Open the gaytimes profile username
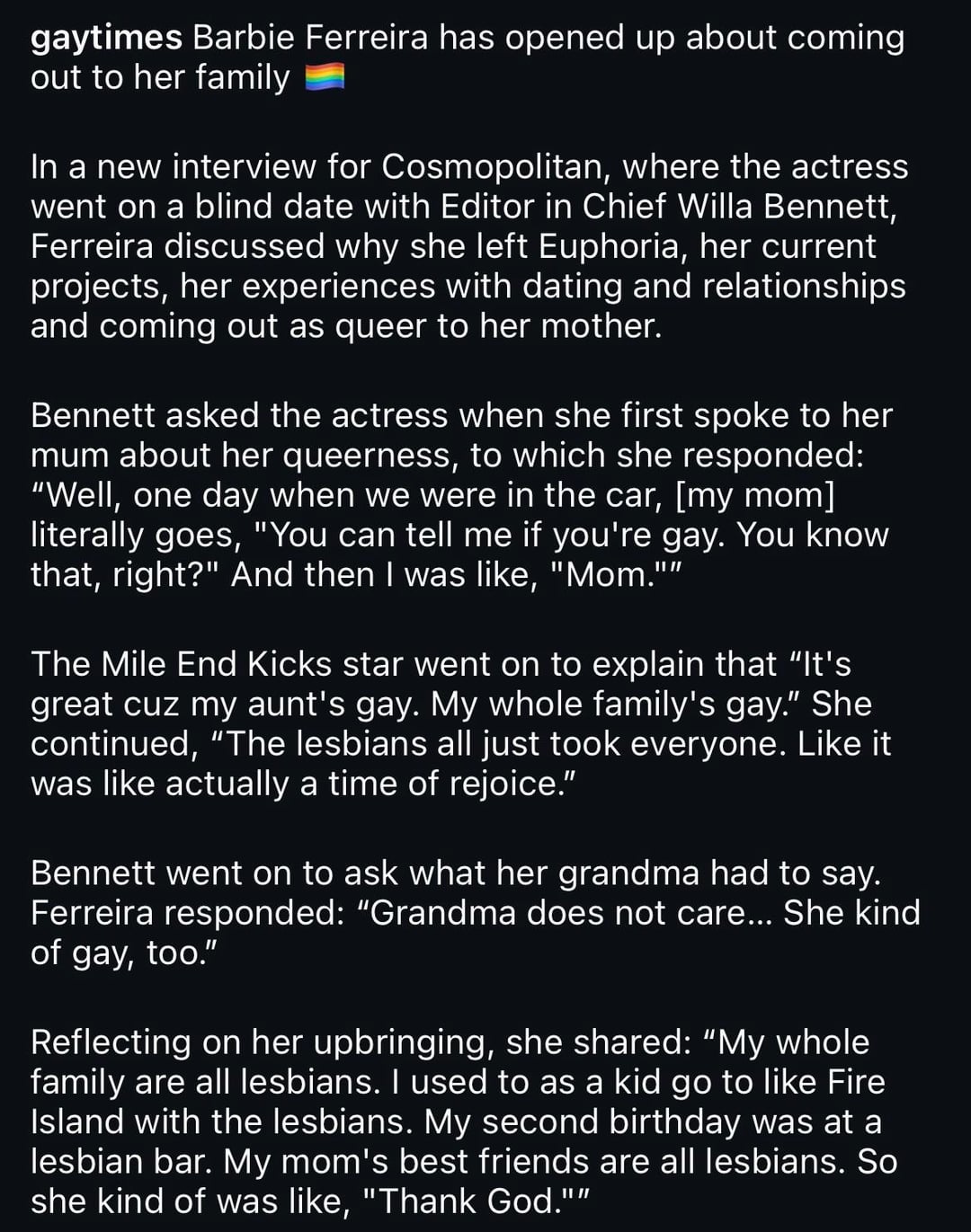Image resolution: width=971 pixels, height=1232 pixels. click(106, 39)
